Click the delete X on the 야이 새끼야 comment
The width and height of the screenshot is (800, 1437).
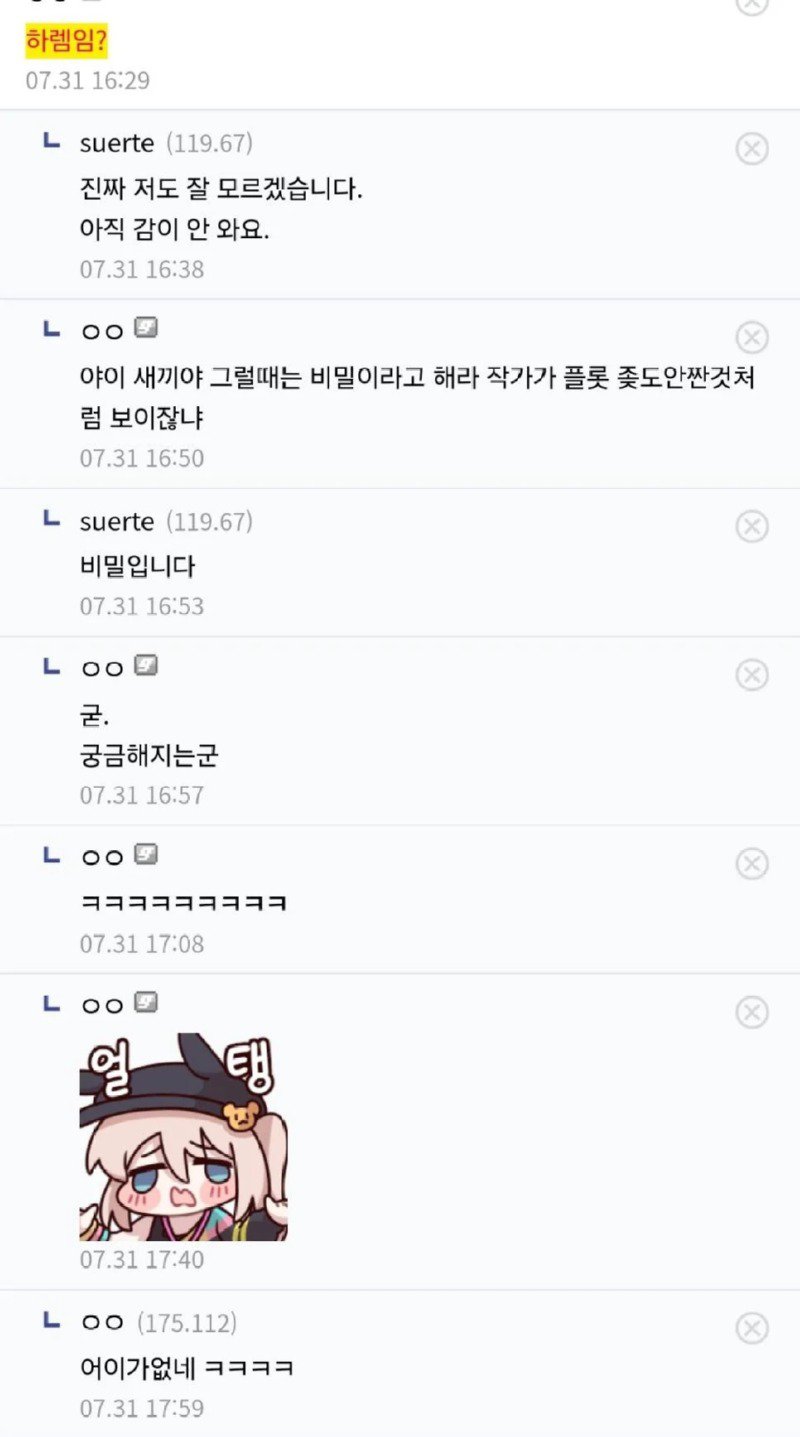752,338
